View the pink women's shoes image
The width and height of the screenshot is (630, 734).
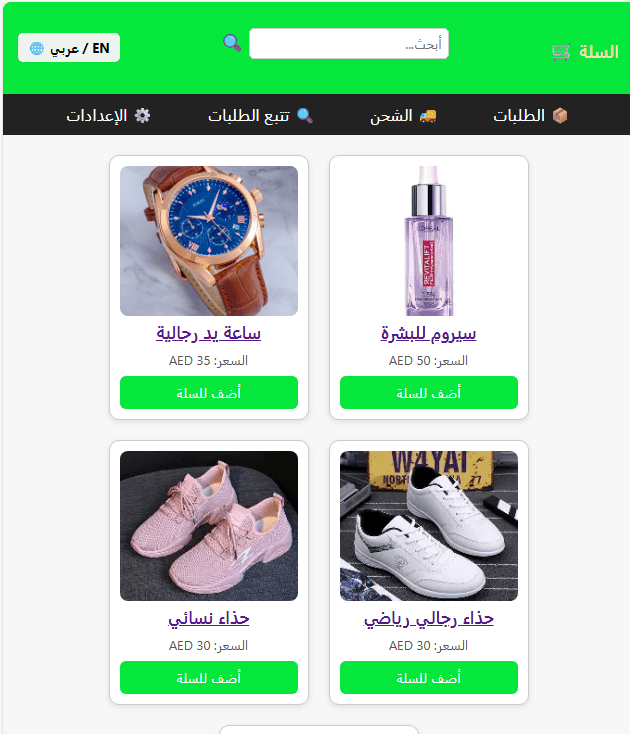click(209, 526)
